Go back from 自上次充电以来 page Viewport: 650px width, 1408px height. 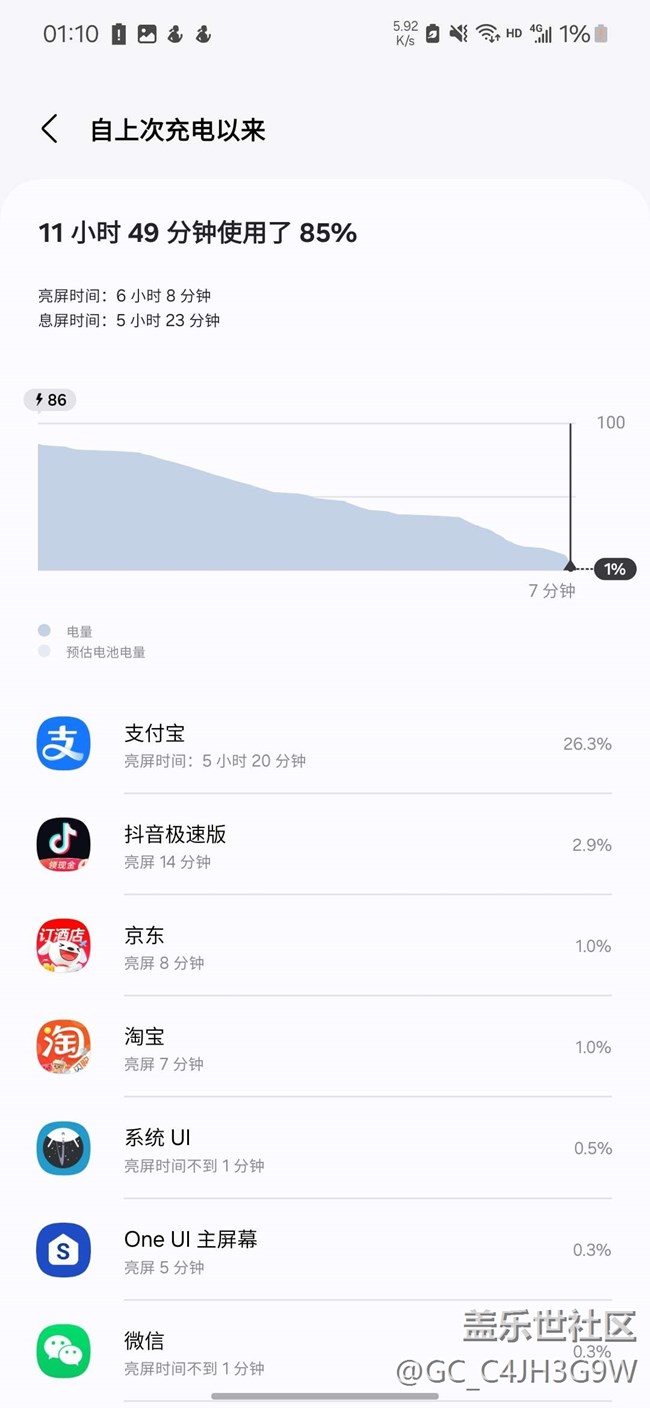click(49, 129)
